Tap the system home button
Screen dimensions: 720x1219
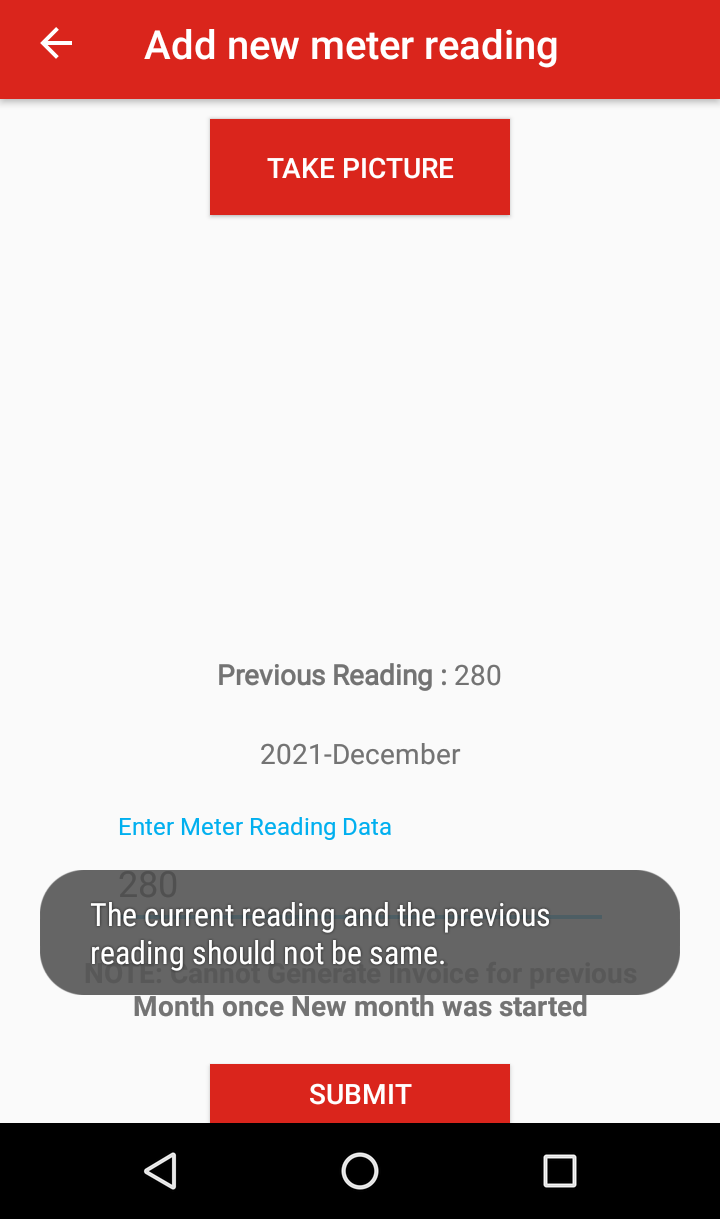point(360,1171)
